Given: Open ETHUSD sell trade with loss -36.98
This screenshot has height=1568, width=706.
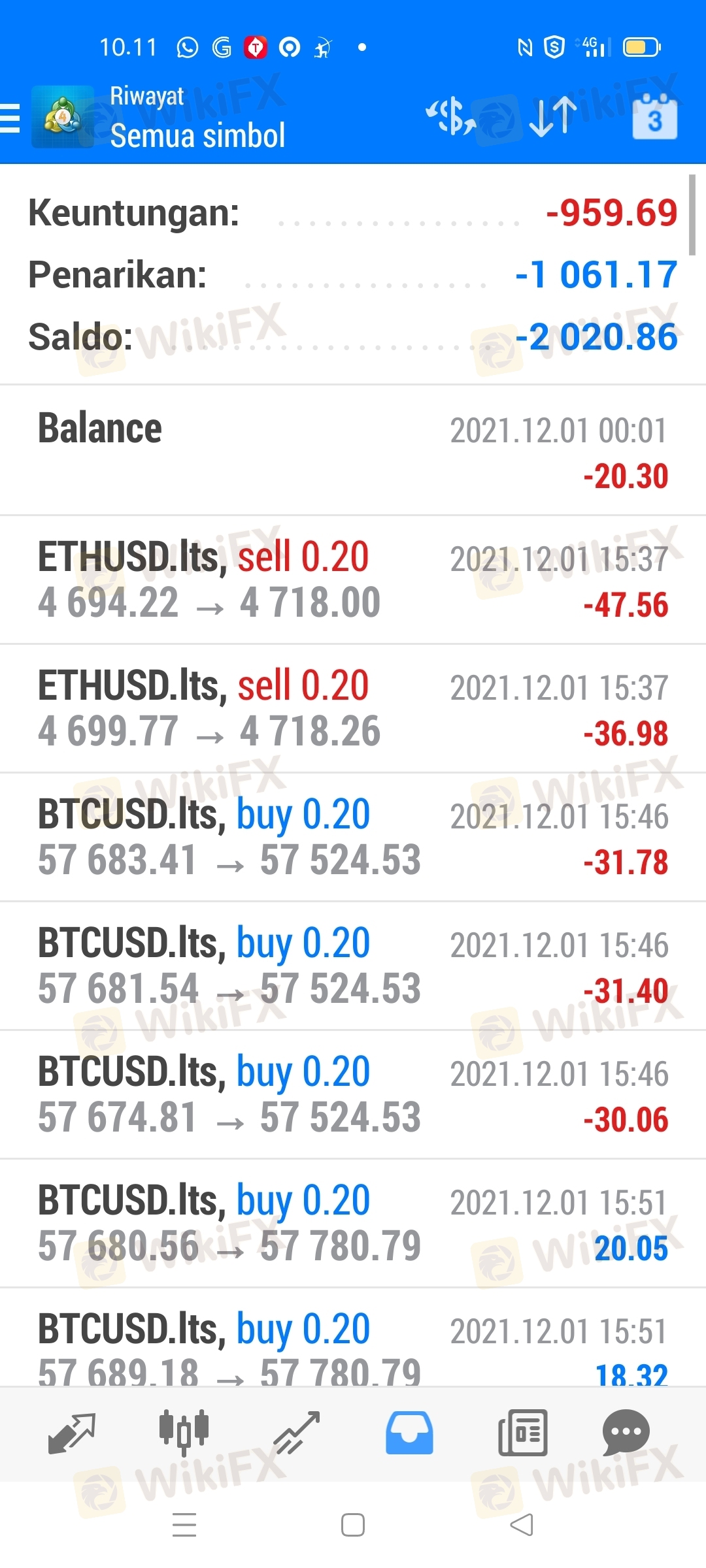Looking at the screenshot, I should 353,709.
